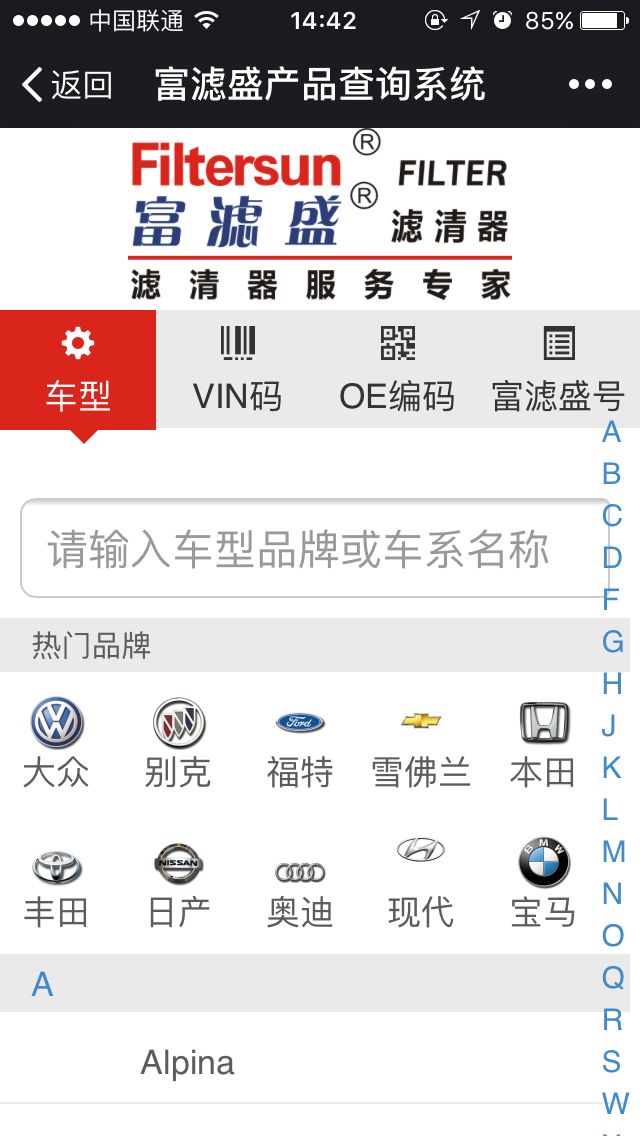This screenshot has height=1136, width=640.
Task: Jump to letter B in the index
Action: point(612,474)
